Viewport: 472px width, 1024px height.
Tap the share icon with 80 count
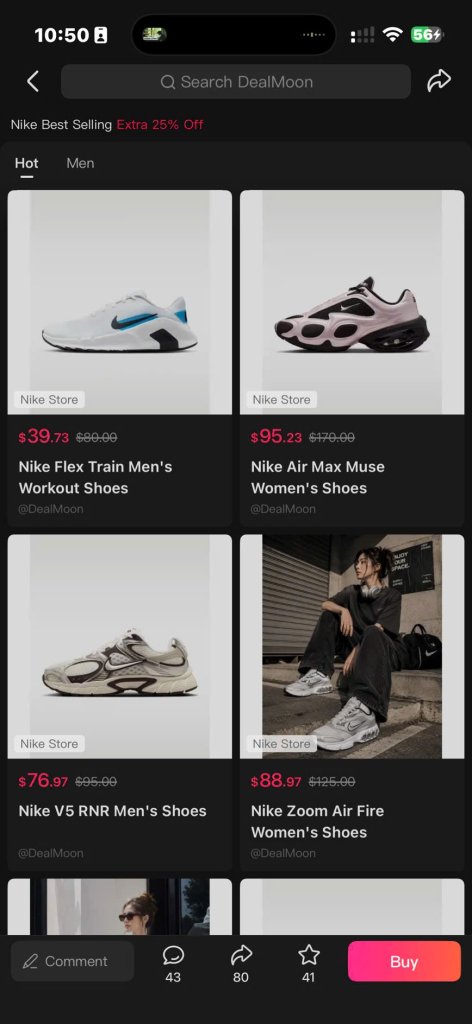(x=241, y=963)
